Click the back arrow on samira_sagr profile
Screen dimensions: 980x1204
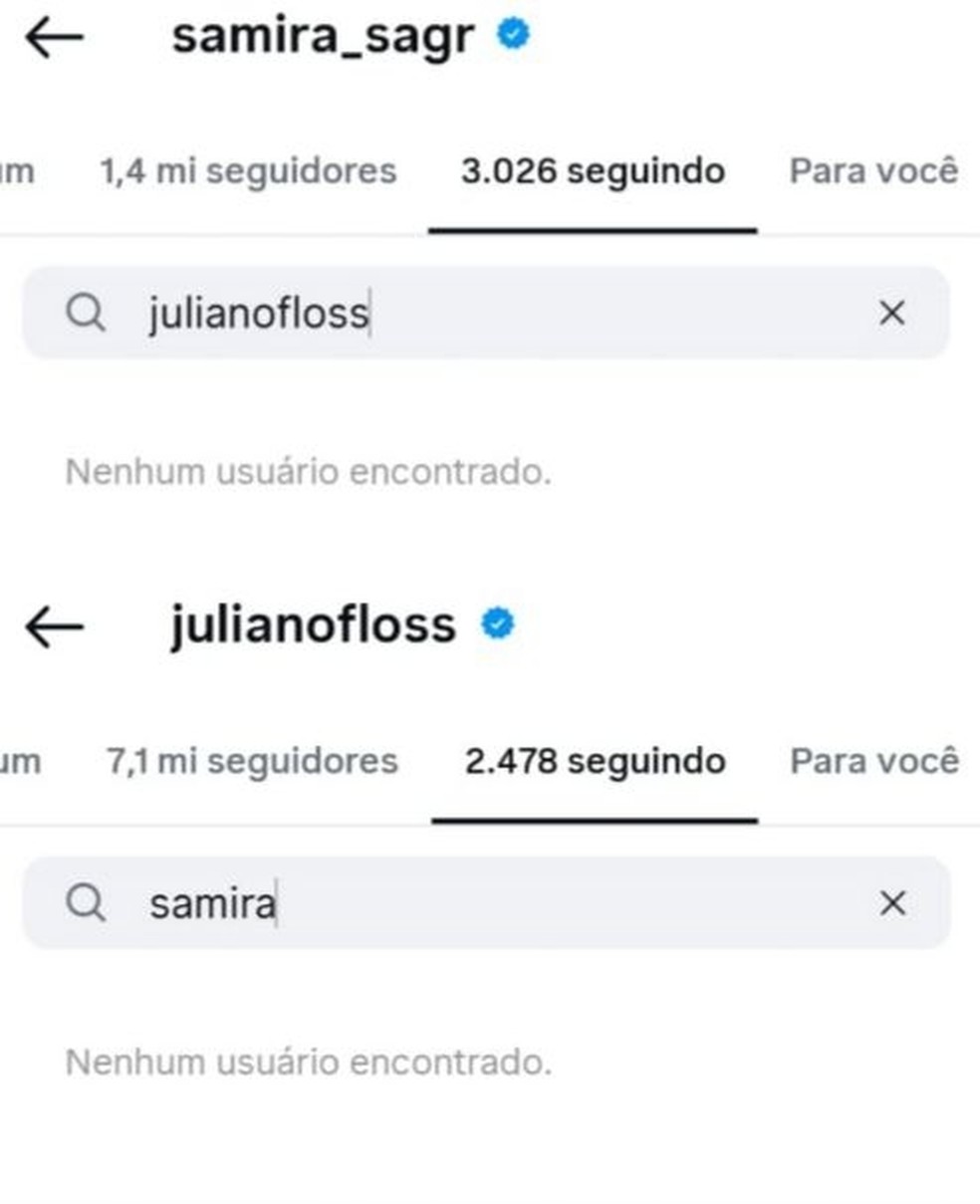(55, 38)
